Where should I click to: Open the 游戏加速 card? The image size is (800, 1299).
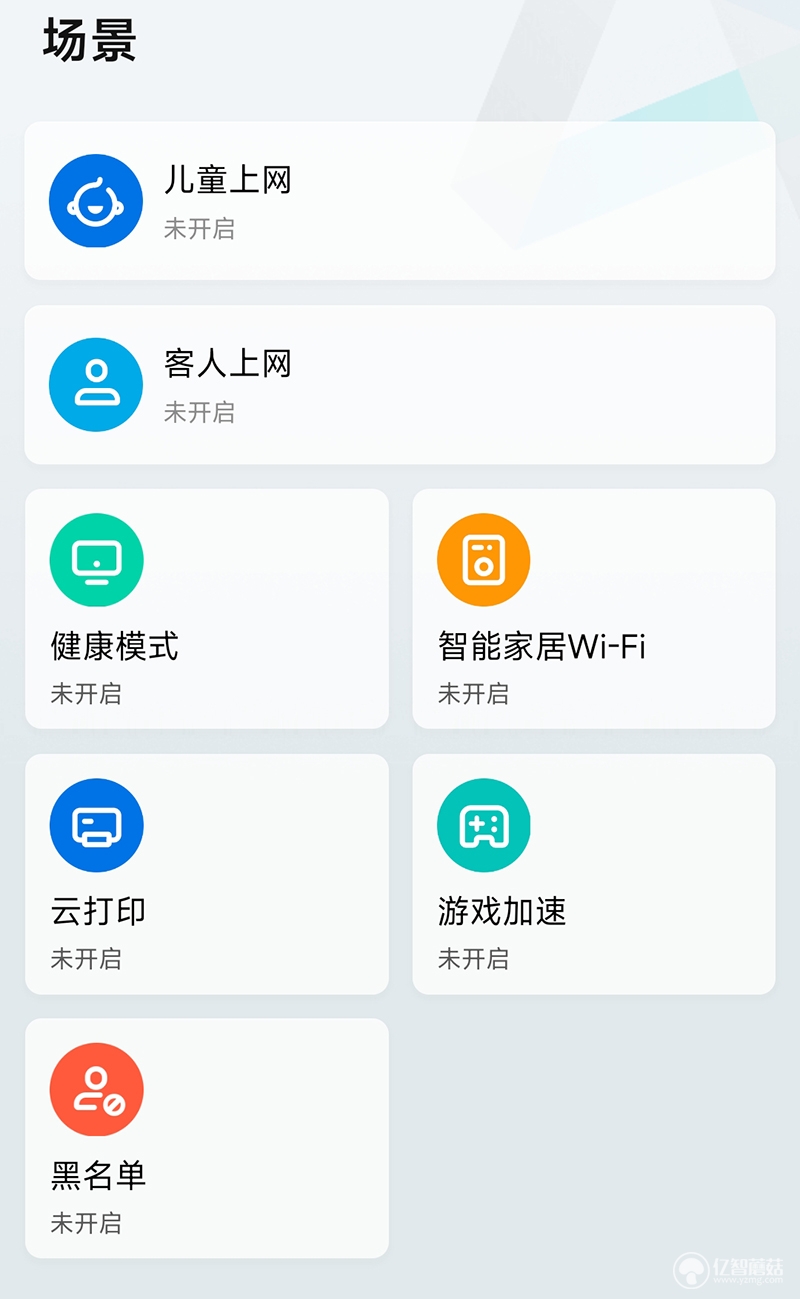pos(594,874)
